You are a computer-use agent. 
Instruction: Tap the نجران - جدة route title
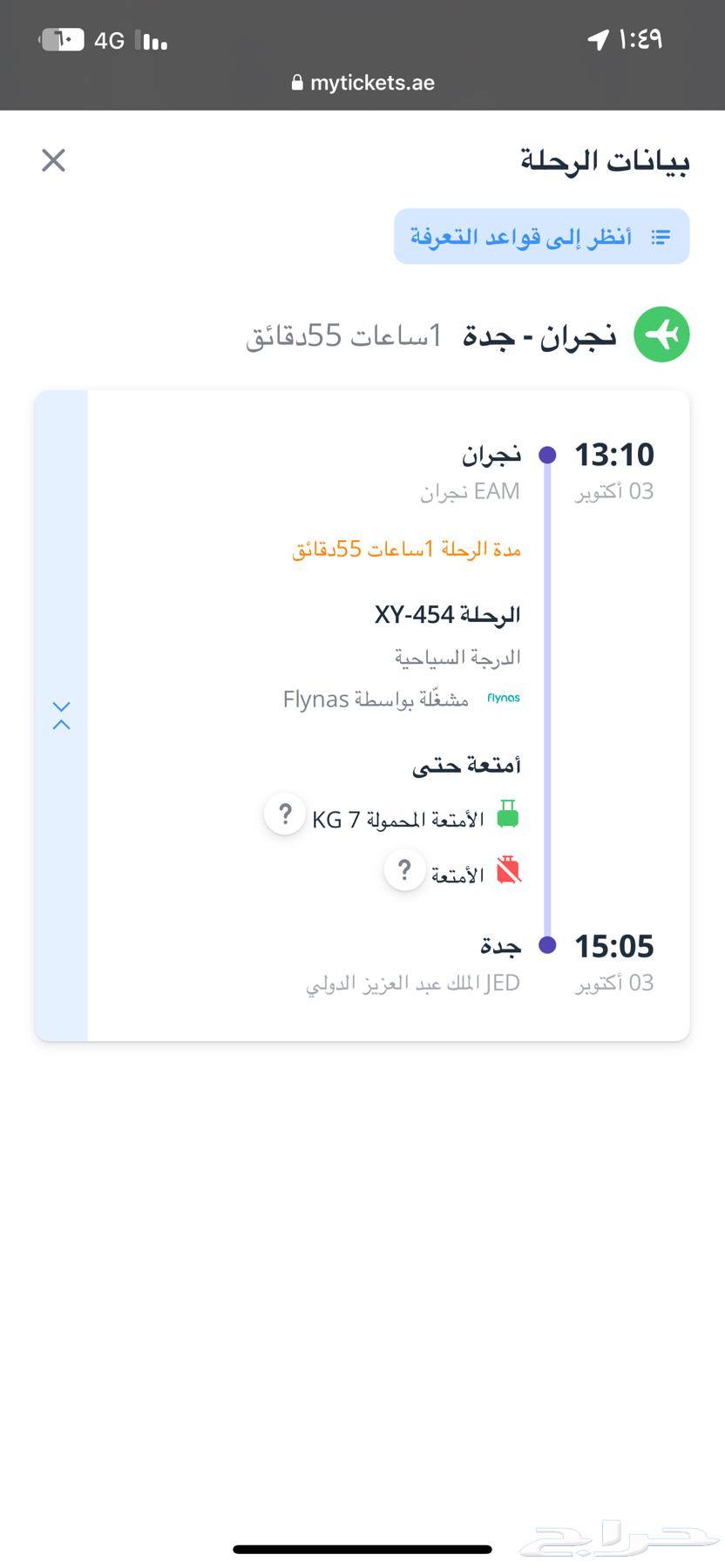(x=558, y=334)
